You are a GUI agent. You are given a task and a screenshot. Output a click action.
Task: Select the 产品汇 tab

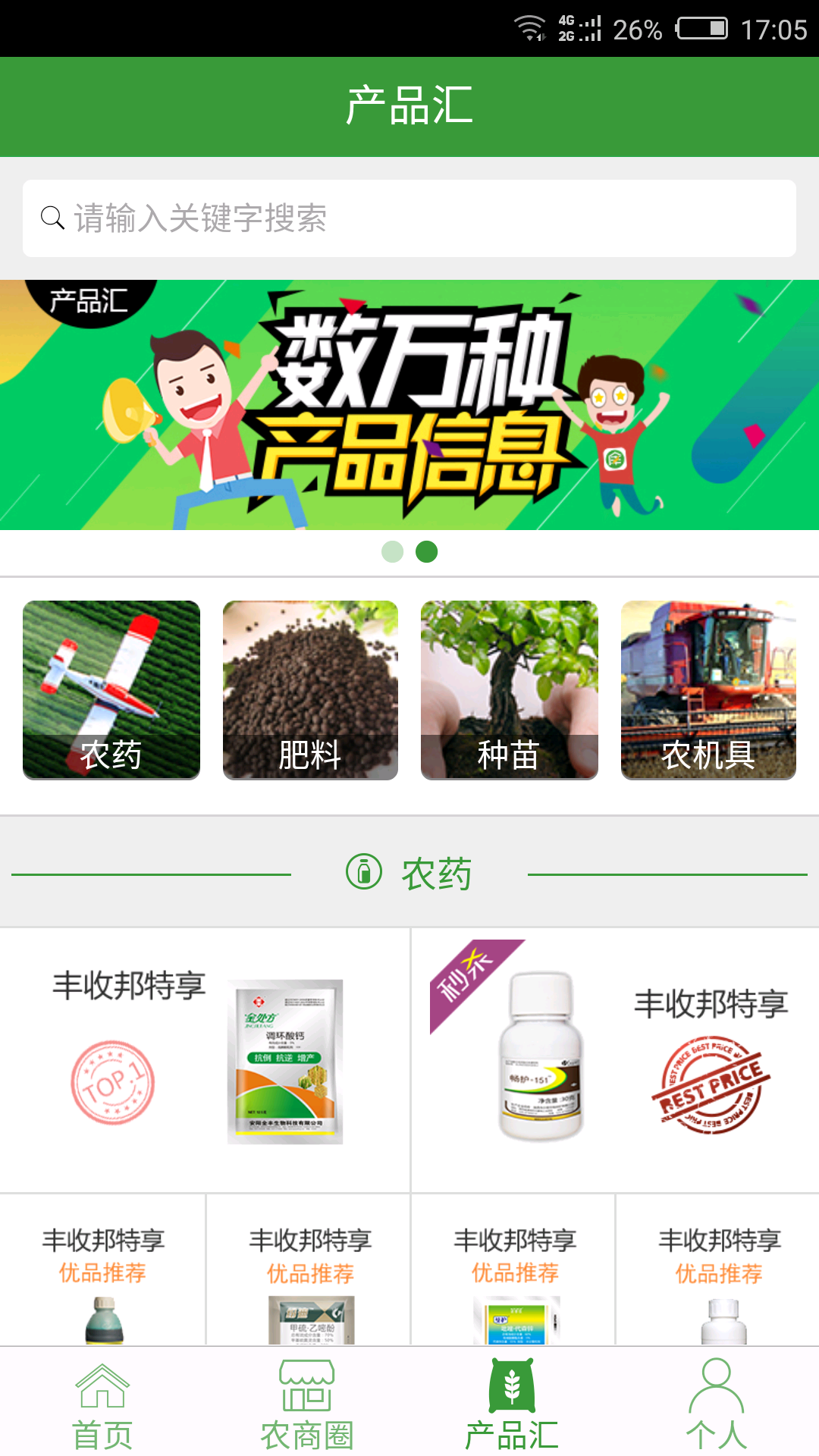click(512, 1403)
